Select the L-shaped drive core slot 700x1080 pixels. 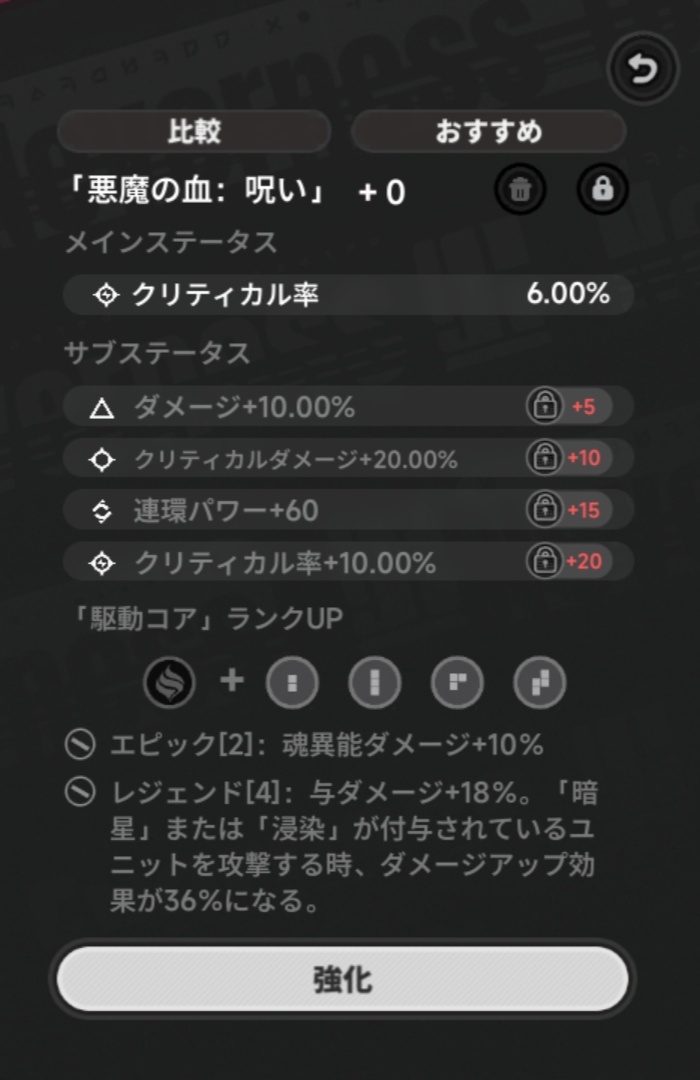pyautogui.click(x=457, y=683)
